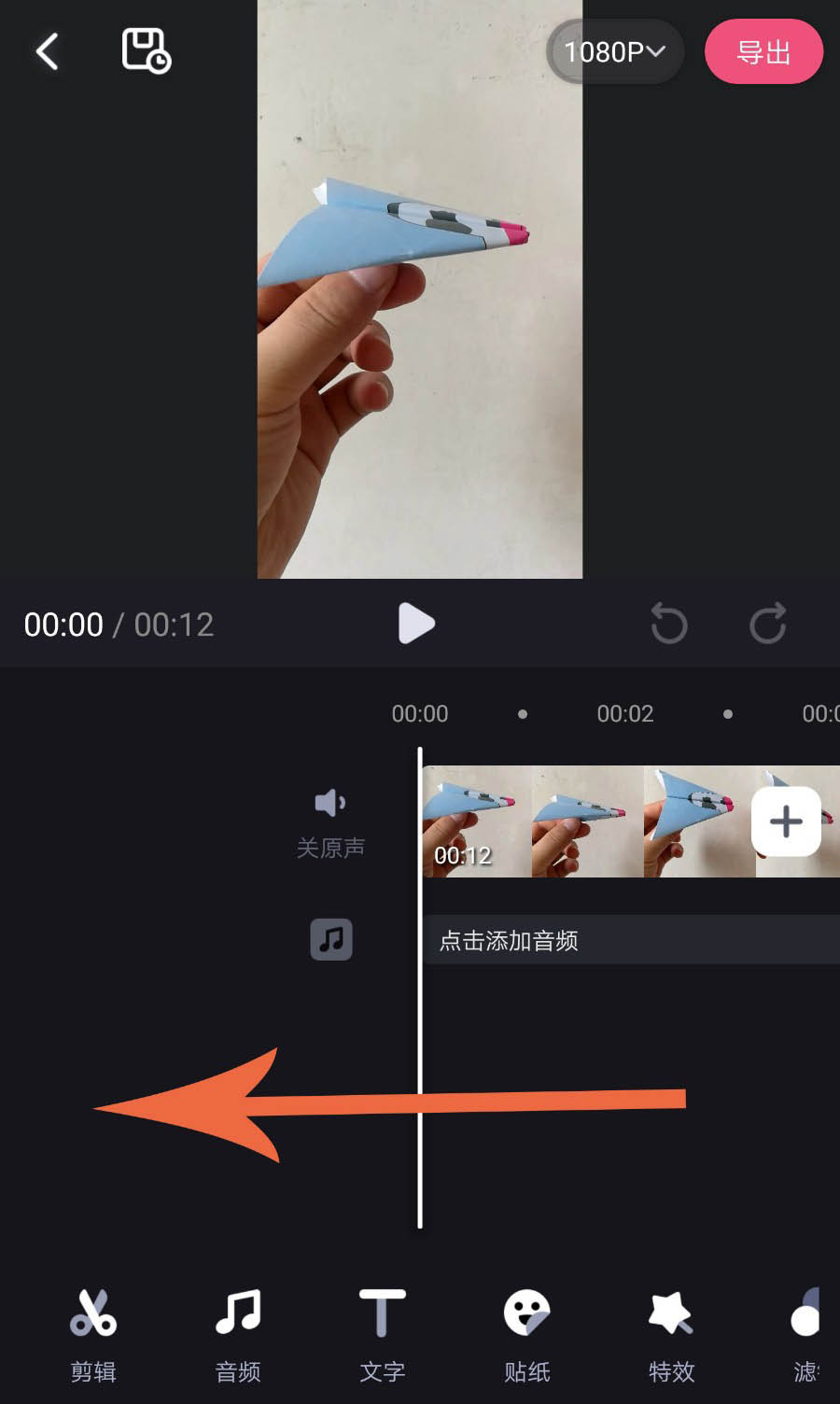
Task: Play the video preview
Action: (x=416, y=624)
